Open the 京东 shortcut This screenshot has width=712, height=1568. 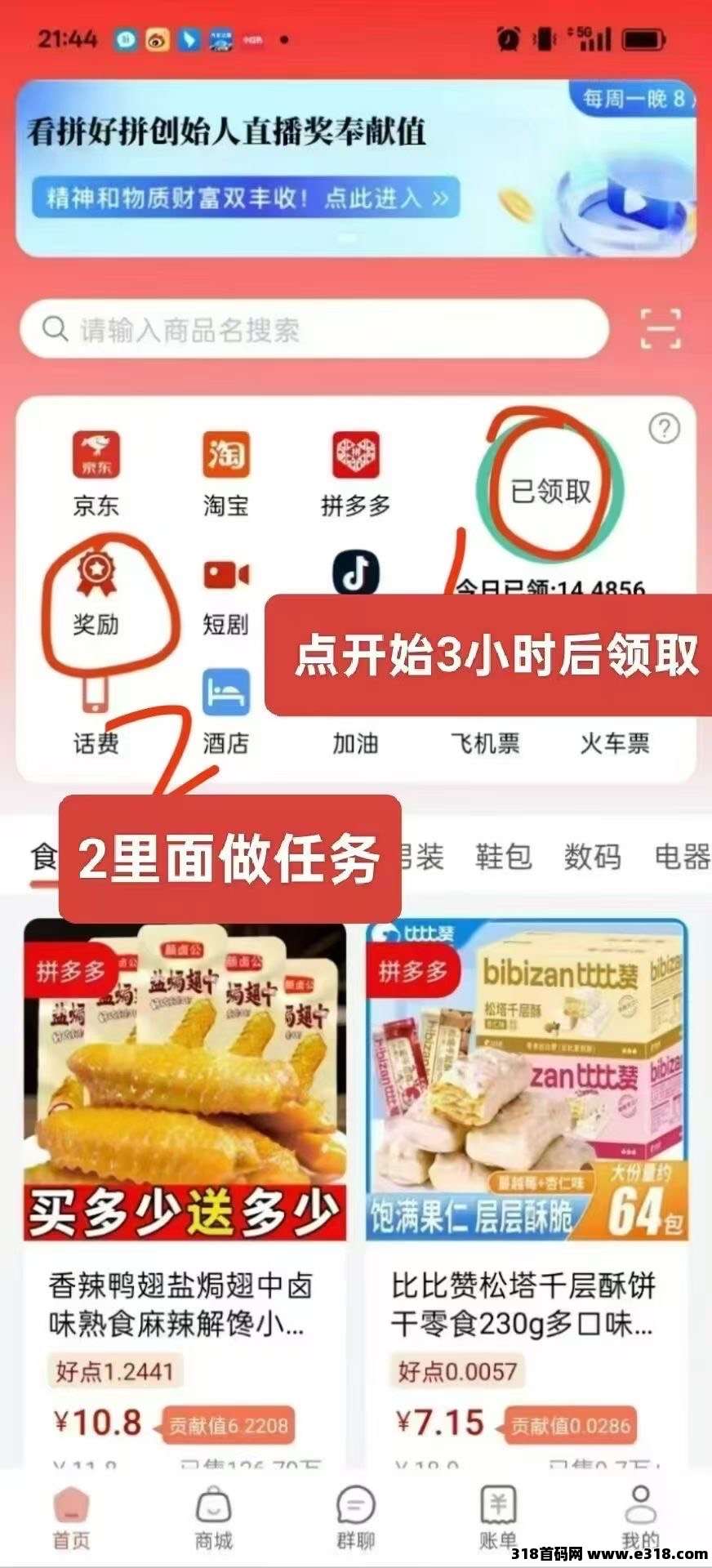[x=96, y=472]
